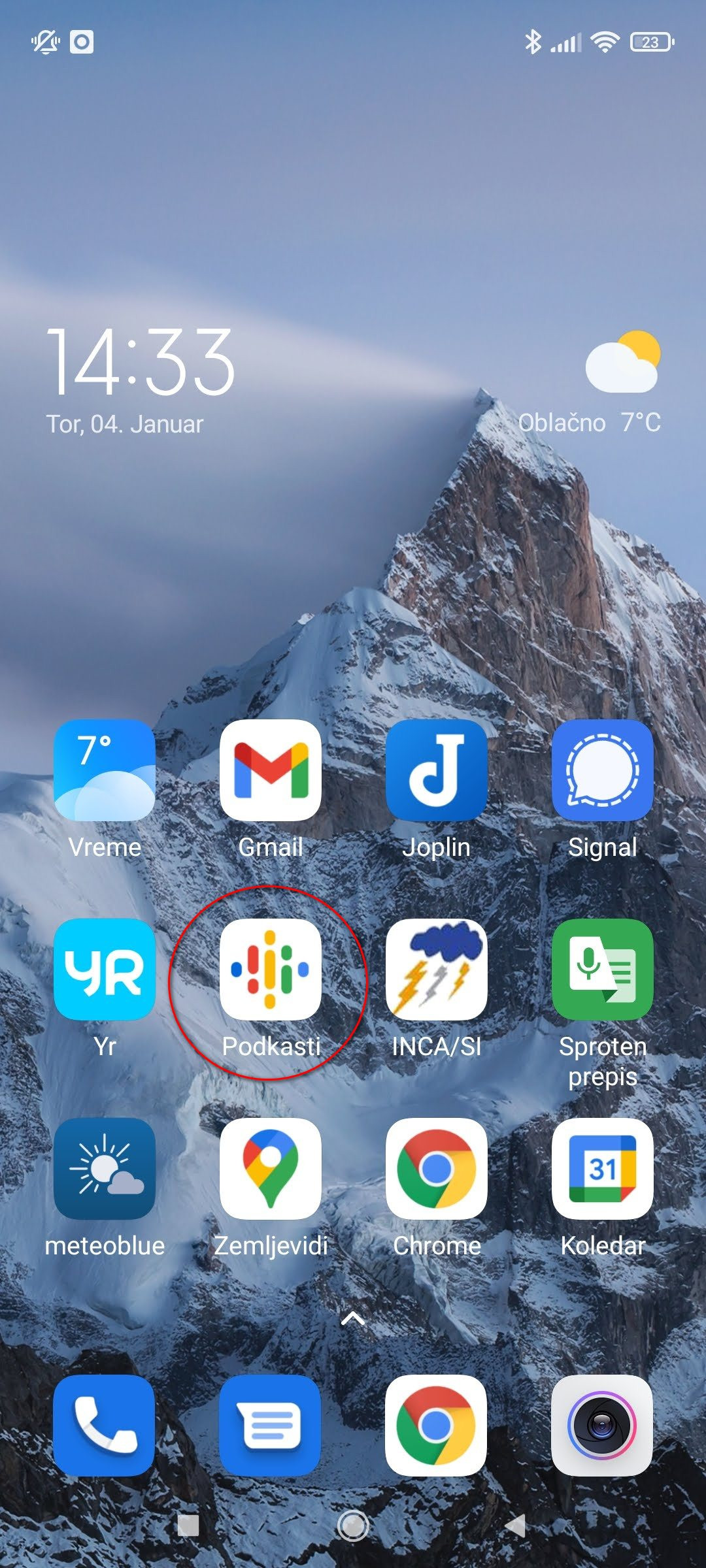This screenshot has width=706, height=1568.
Task: Launch Sproten prepis
Action: point(603,970)
